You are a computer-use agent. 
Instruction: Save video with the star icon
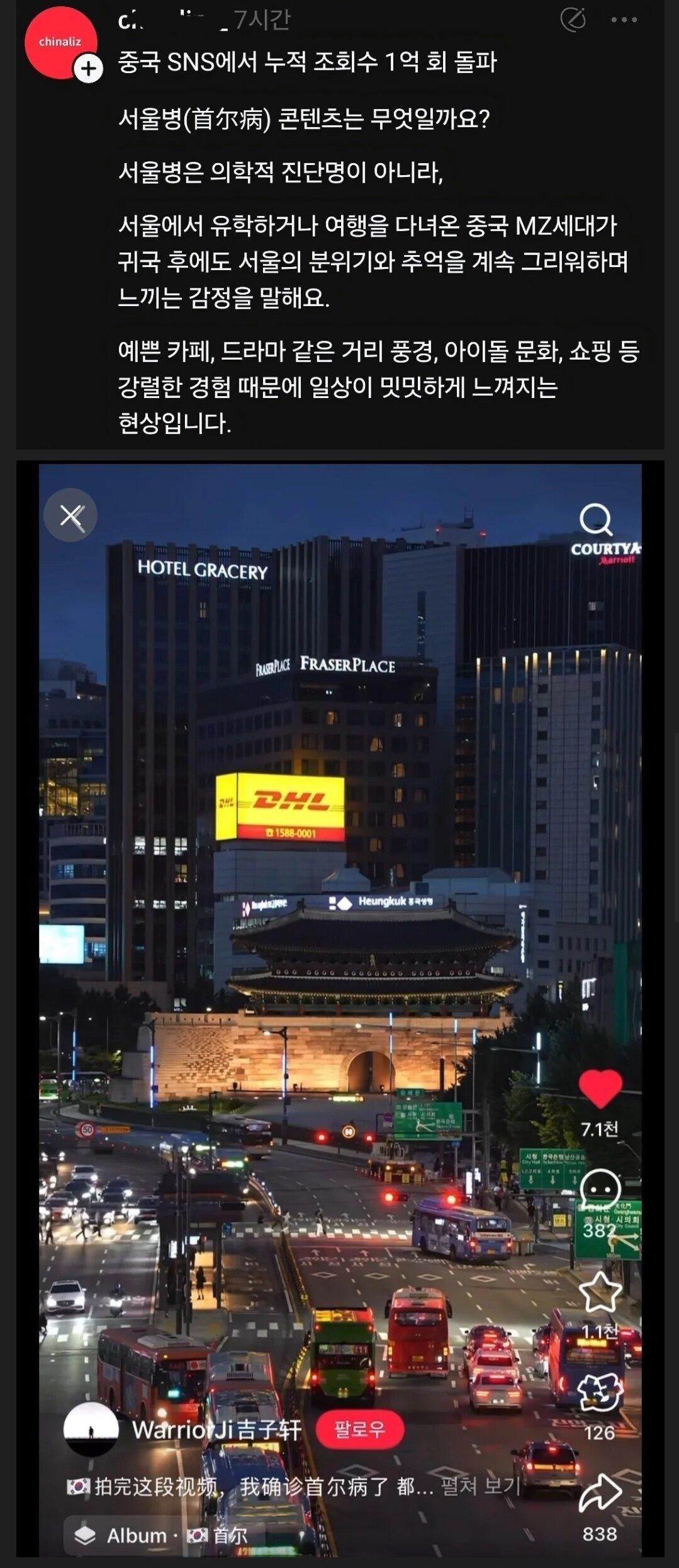[600, 1291]
